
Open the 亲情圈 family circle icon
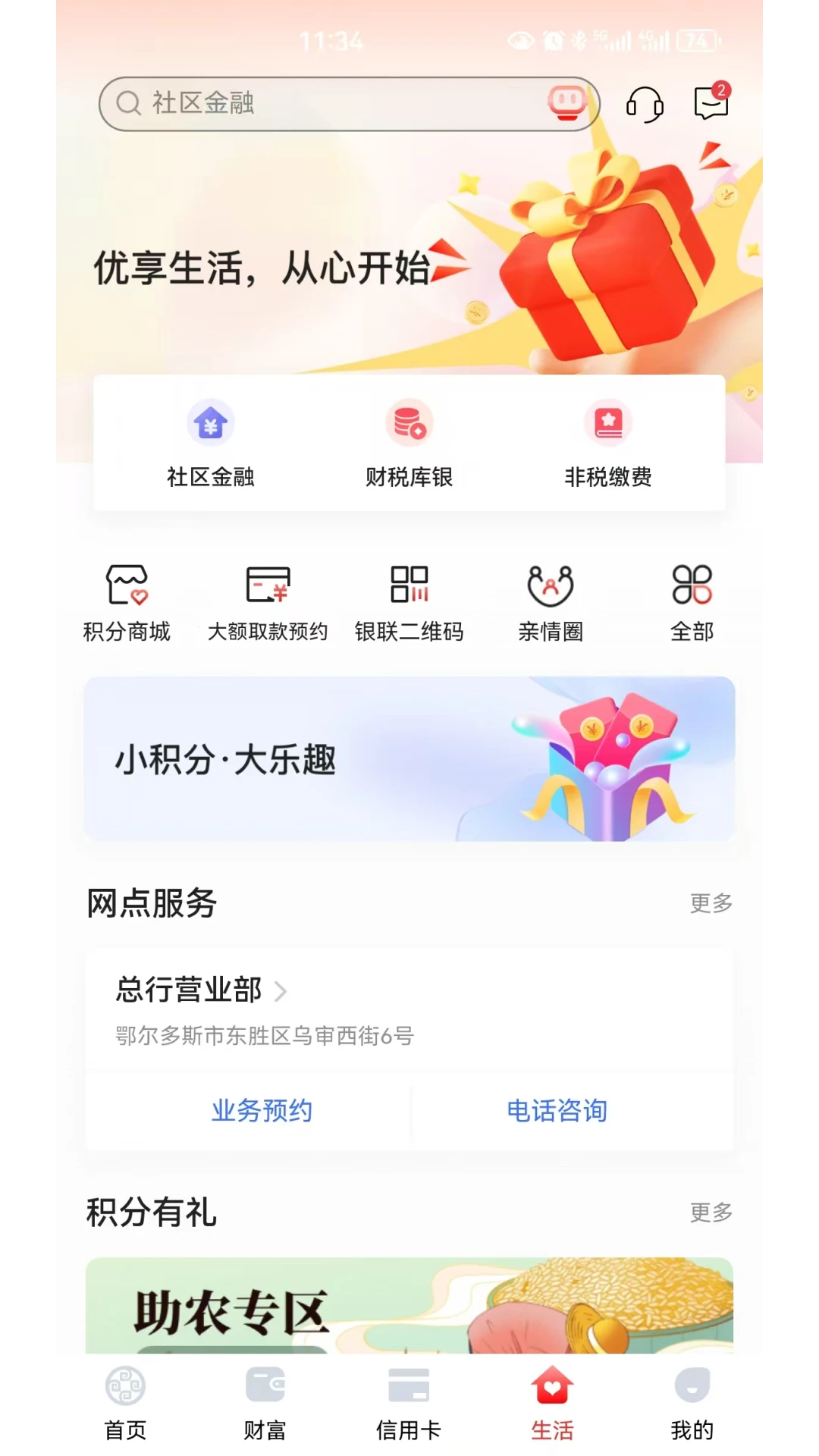pos(551,599)
